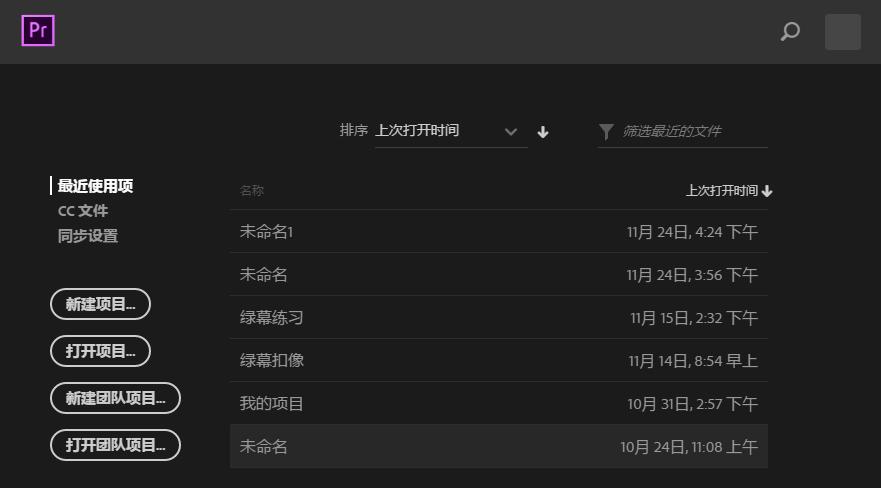
Task: Sort by the 上次打开时间 column header
Action: [728, 191]
